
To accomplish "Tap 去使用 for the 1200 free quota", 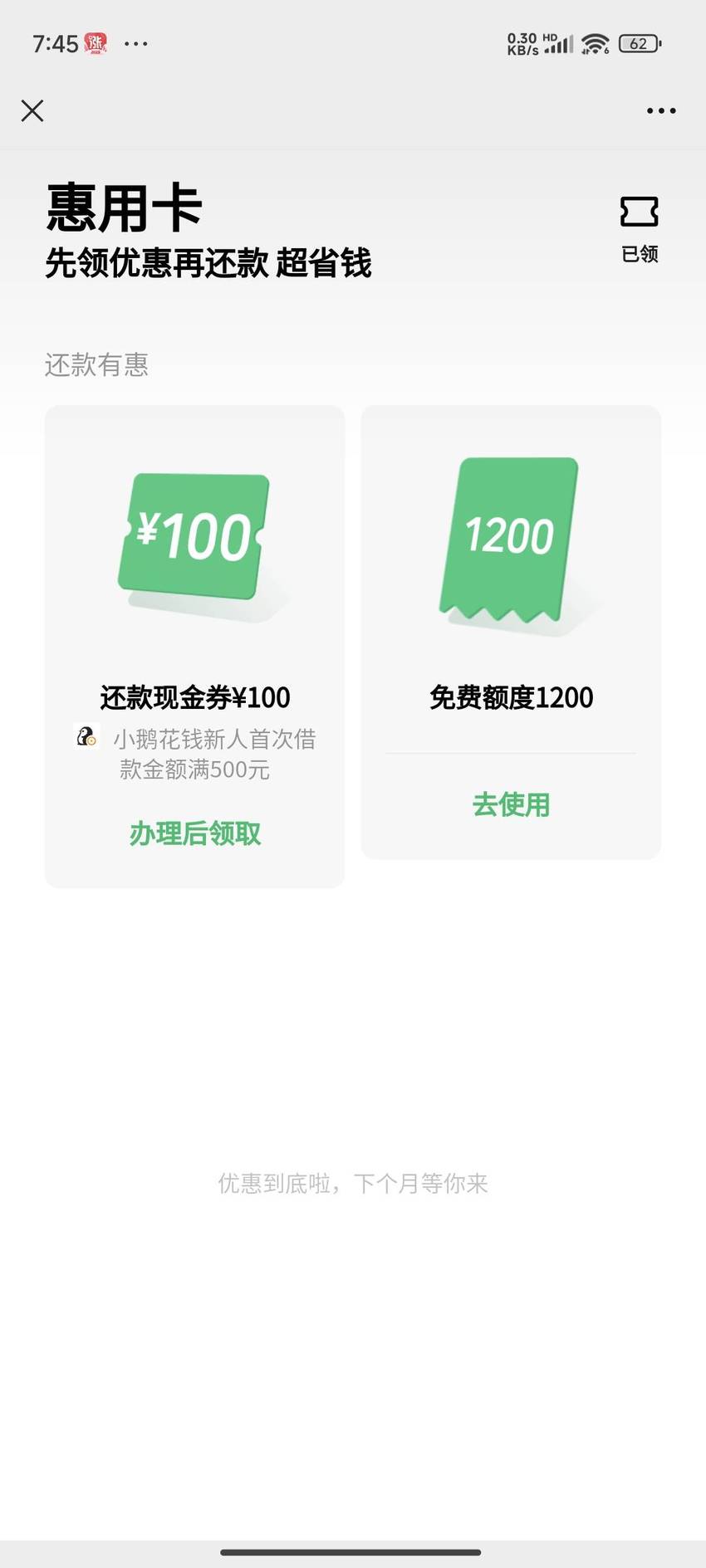I will point(511,804).
